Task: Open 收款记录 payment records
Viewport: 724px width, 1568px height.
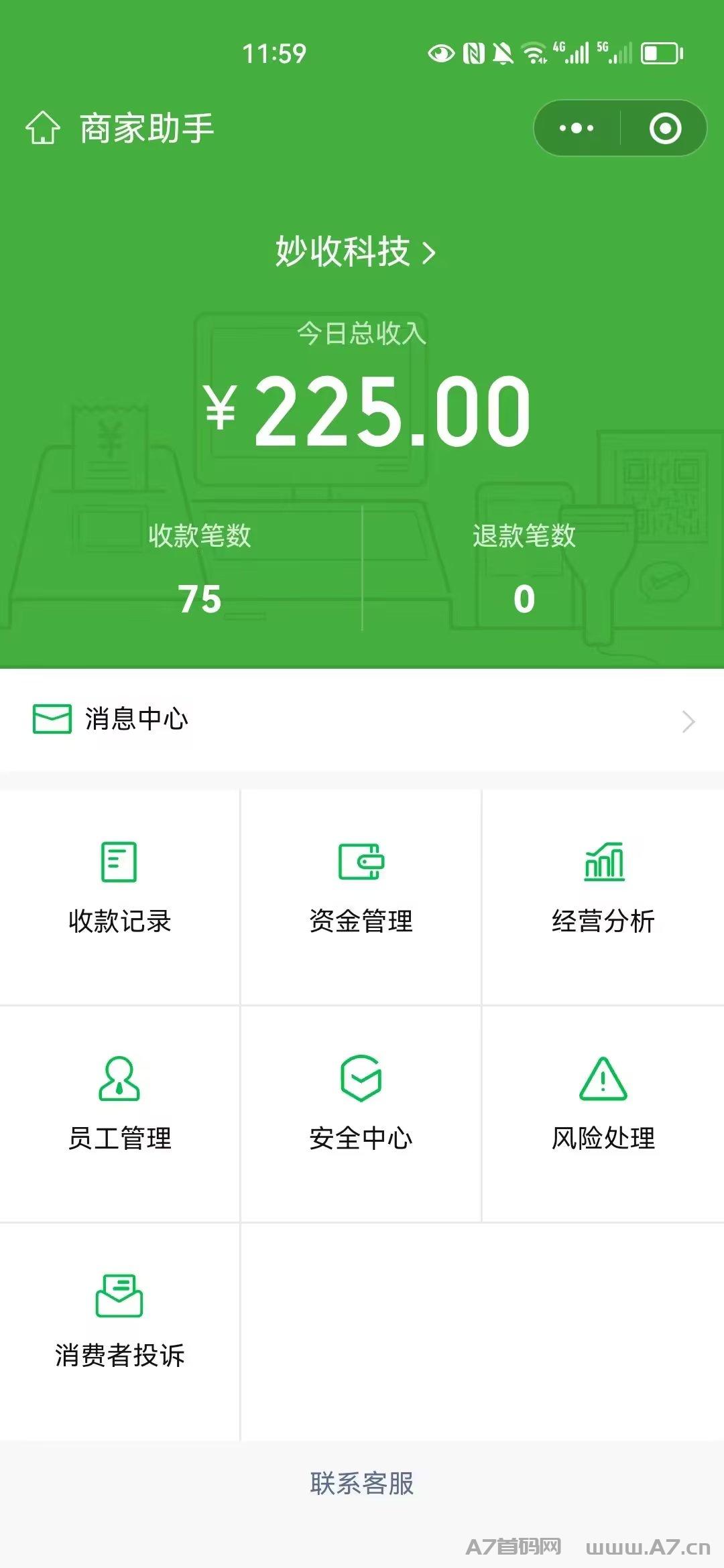Action: coord(119,897)
